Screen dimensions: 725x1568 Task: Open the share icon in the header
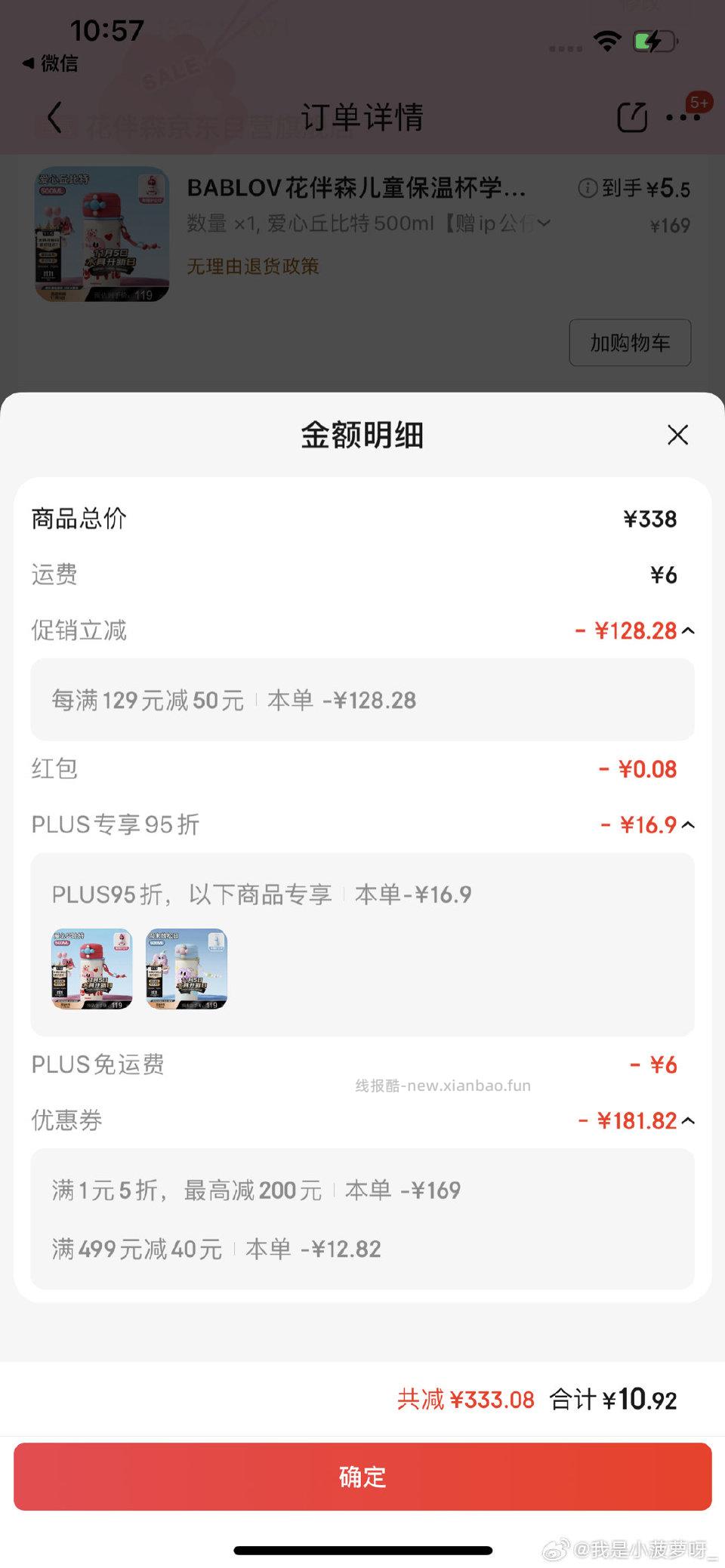point(633,118)
